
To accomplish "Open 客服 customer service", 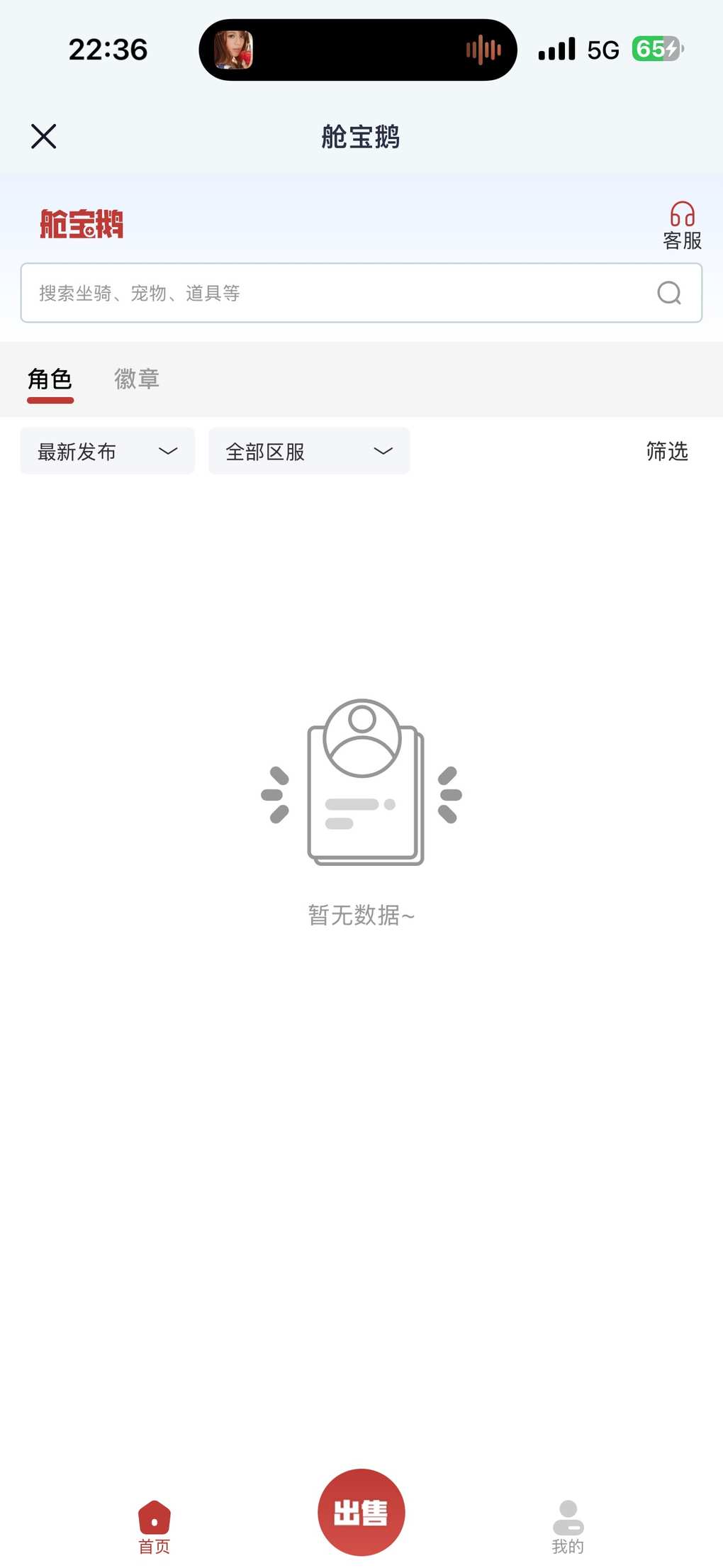I will click(x=681, y=225).
